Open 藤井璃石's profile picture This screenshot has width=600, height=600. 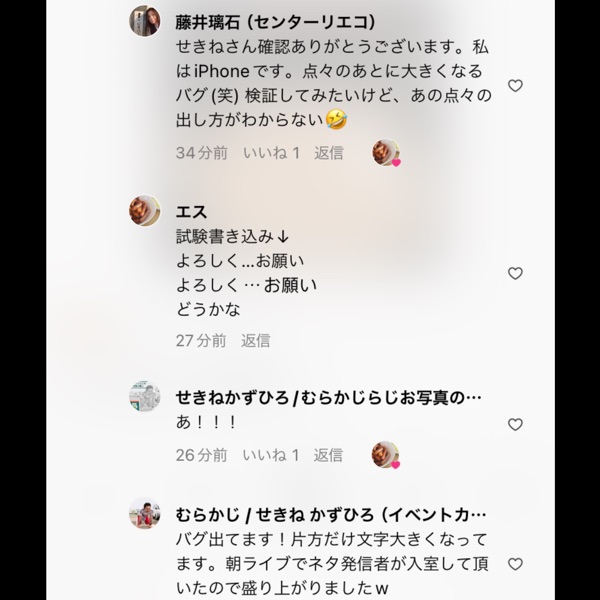pos(145,20)
